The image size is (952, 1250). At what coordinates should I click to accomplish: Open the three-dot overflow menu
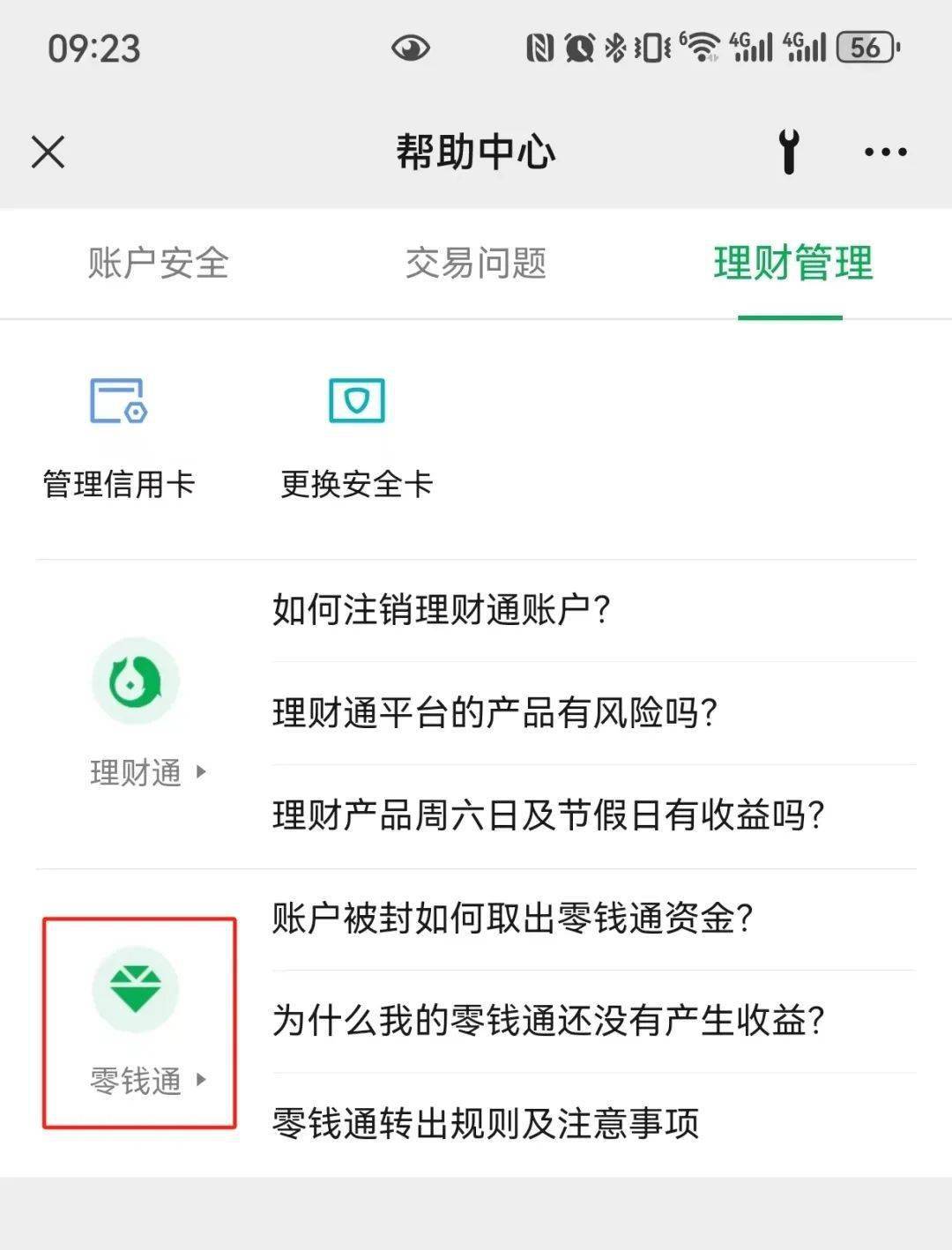click(885, 153)
